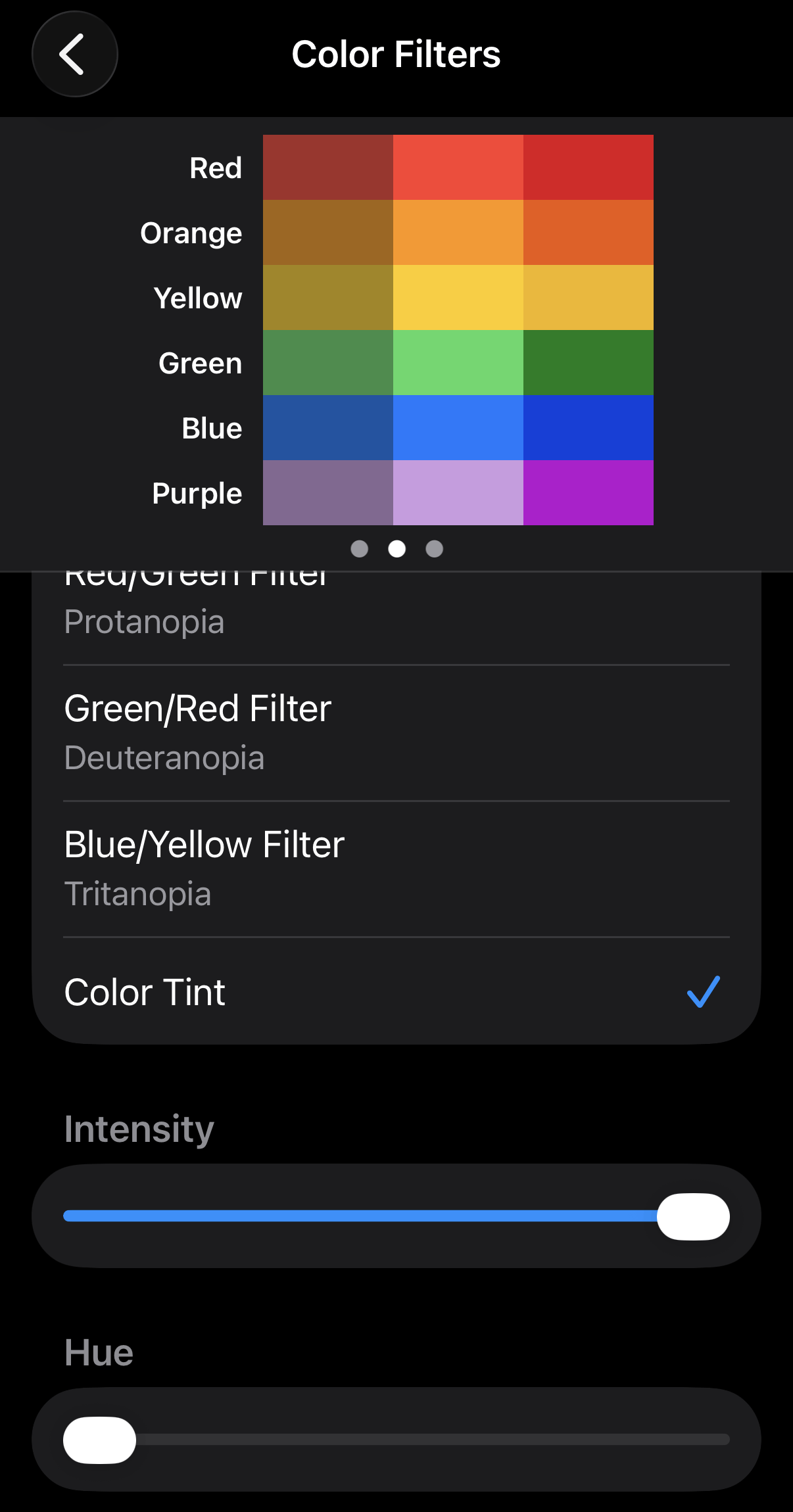Tap the back chevron to exit Color Filters
The image size is (793, 1512).
74,55
